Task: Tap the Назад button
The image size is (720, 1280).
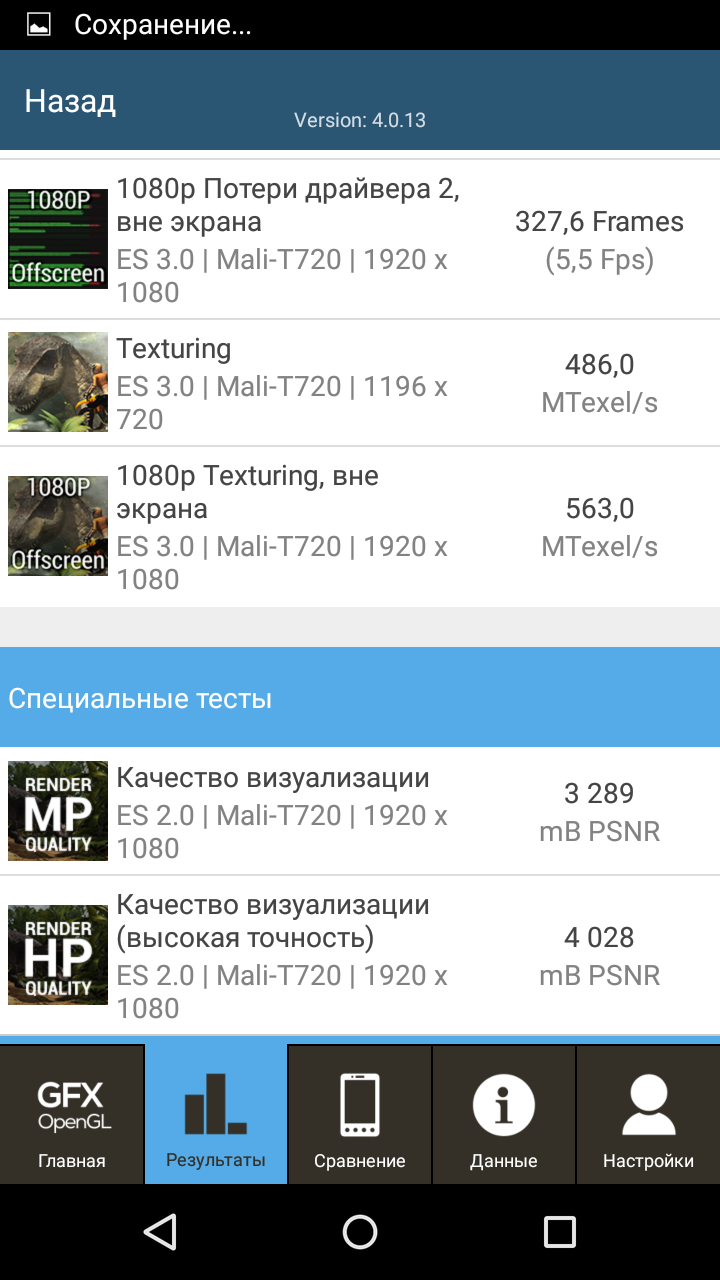Action: [x=70, y=101]
